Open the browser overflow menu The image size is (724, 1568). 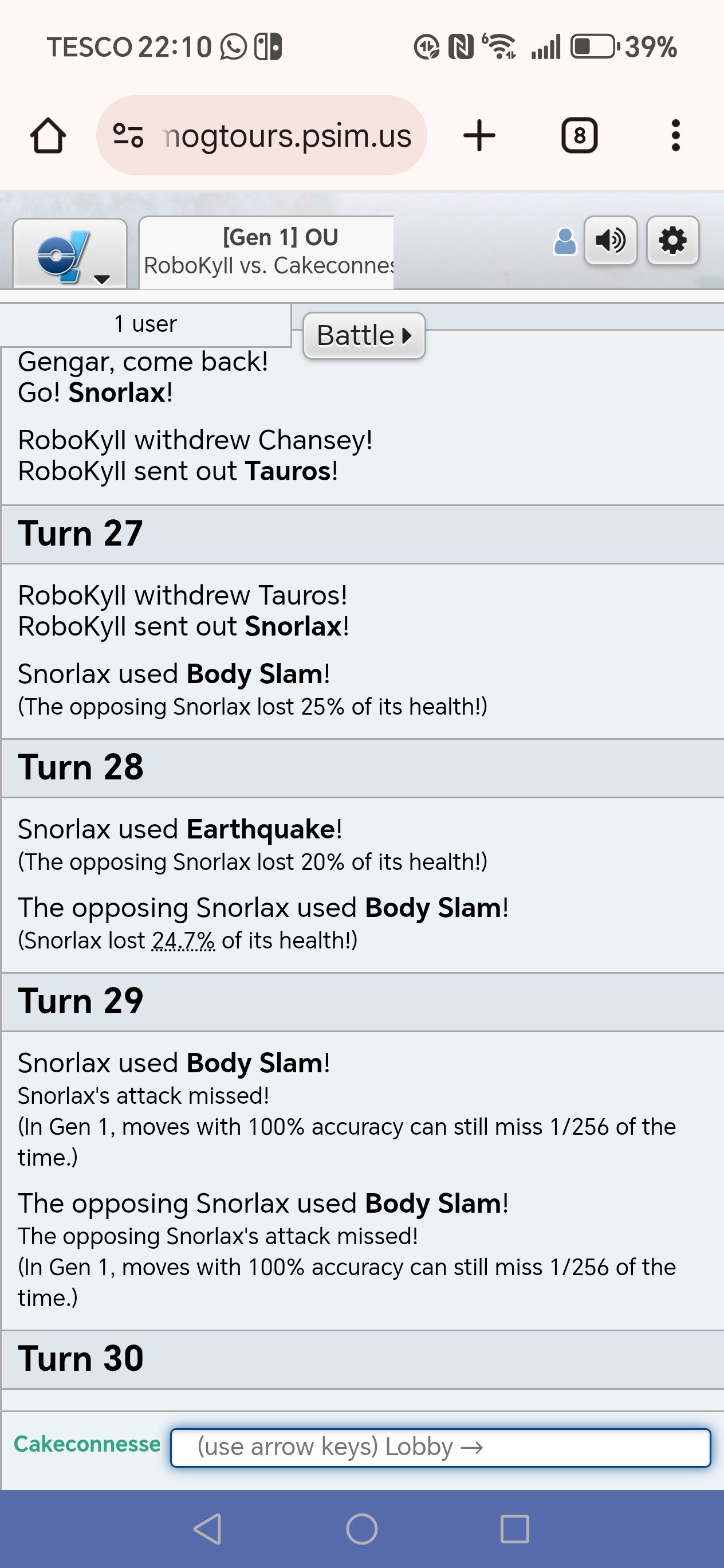coord(675,135)
